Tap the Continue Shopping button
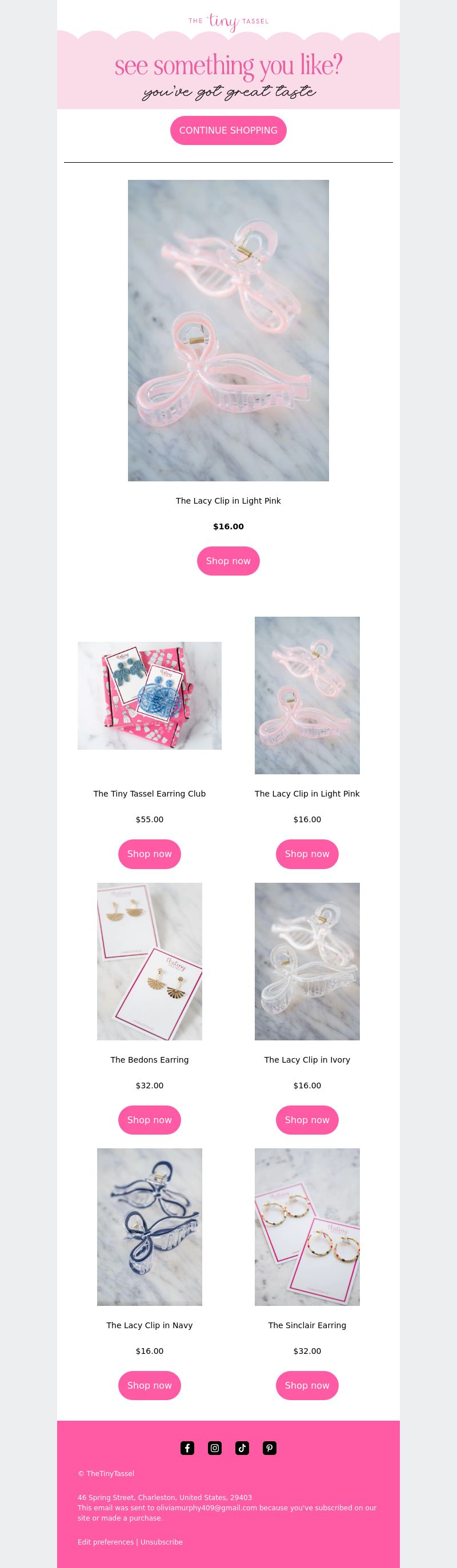457x1568 pixels. coord(228,130)
